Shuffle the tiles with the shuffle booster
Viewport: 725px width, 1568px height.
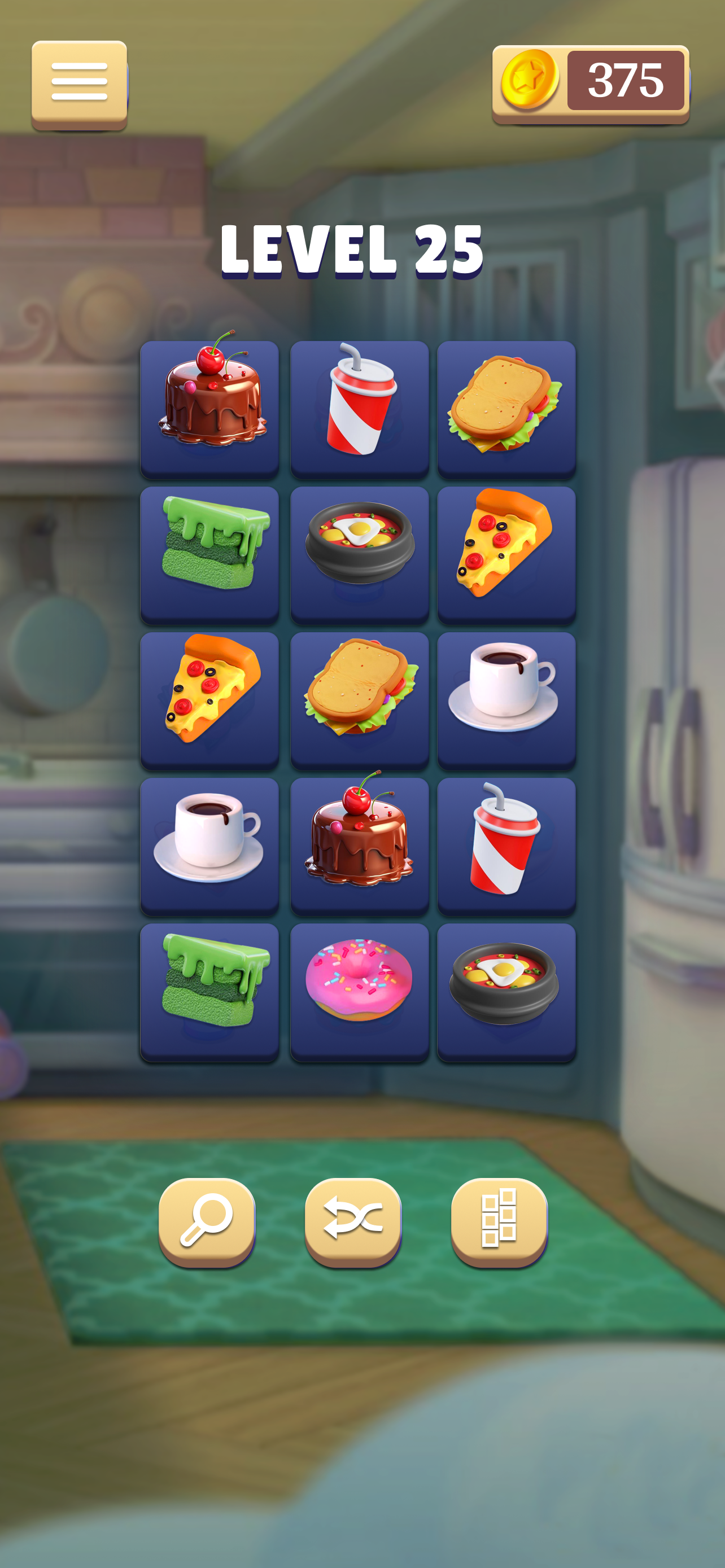(x=353, y=1222)
